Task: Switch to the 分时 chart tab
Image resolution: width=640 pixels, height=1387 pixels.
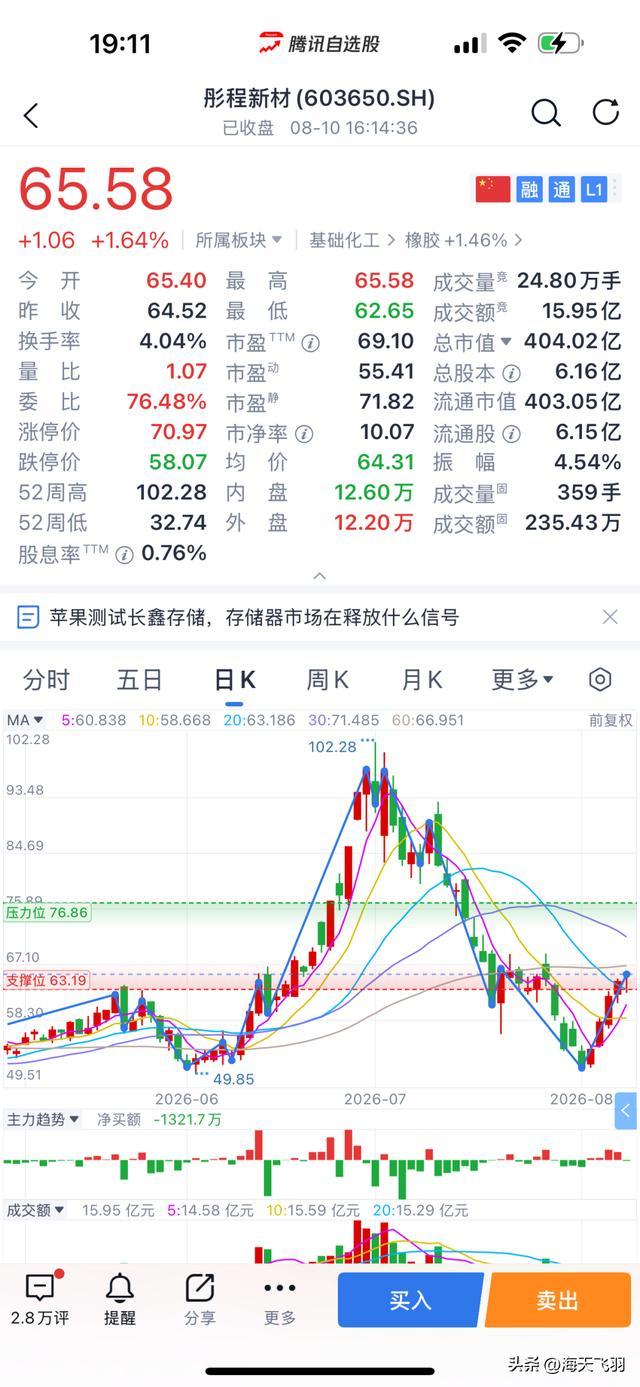Action: tap(46, 680)
